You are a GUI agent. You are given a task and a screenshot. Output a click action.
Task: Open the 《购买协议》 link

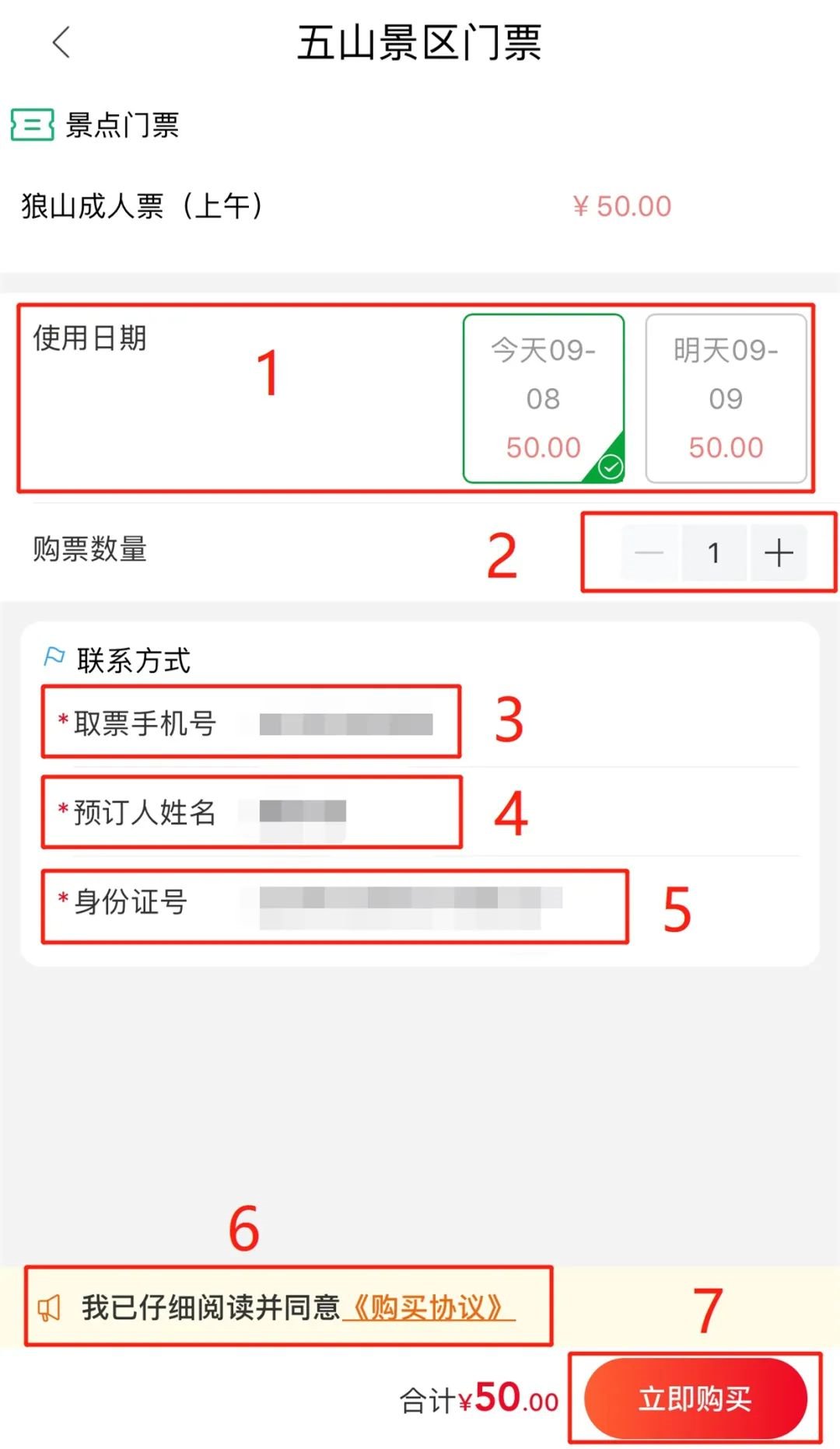[x=429, y=1307]
